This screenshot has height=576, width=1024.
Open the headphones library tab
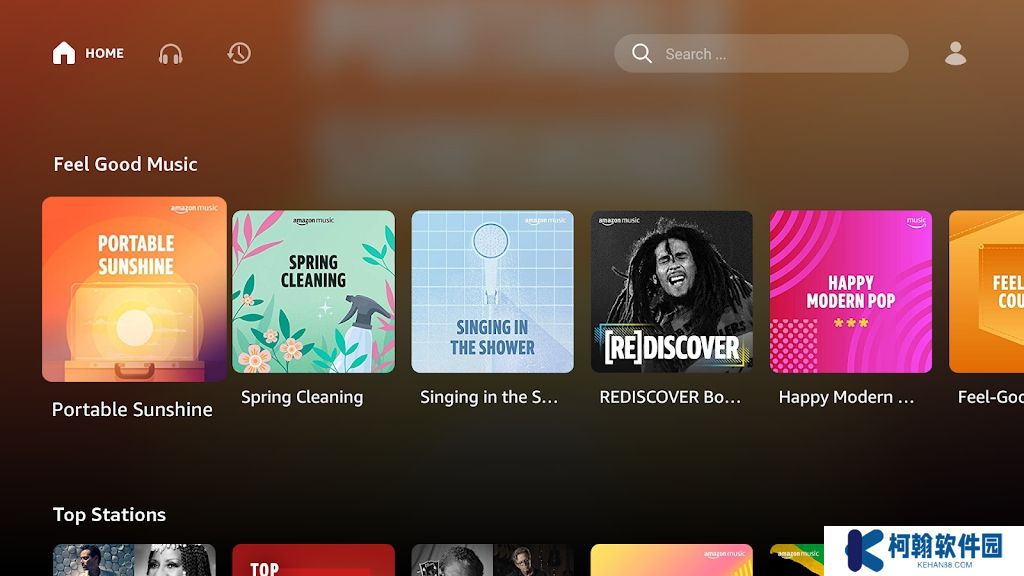click(x=171, y=54)
